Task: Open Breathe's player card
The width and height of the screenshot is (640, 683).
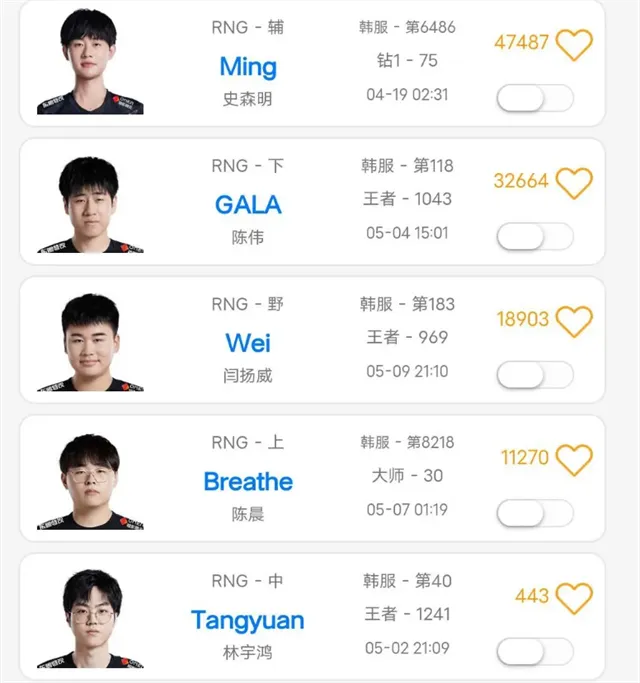Action: [x=248, y=481]
